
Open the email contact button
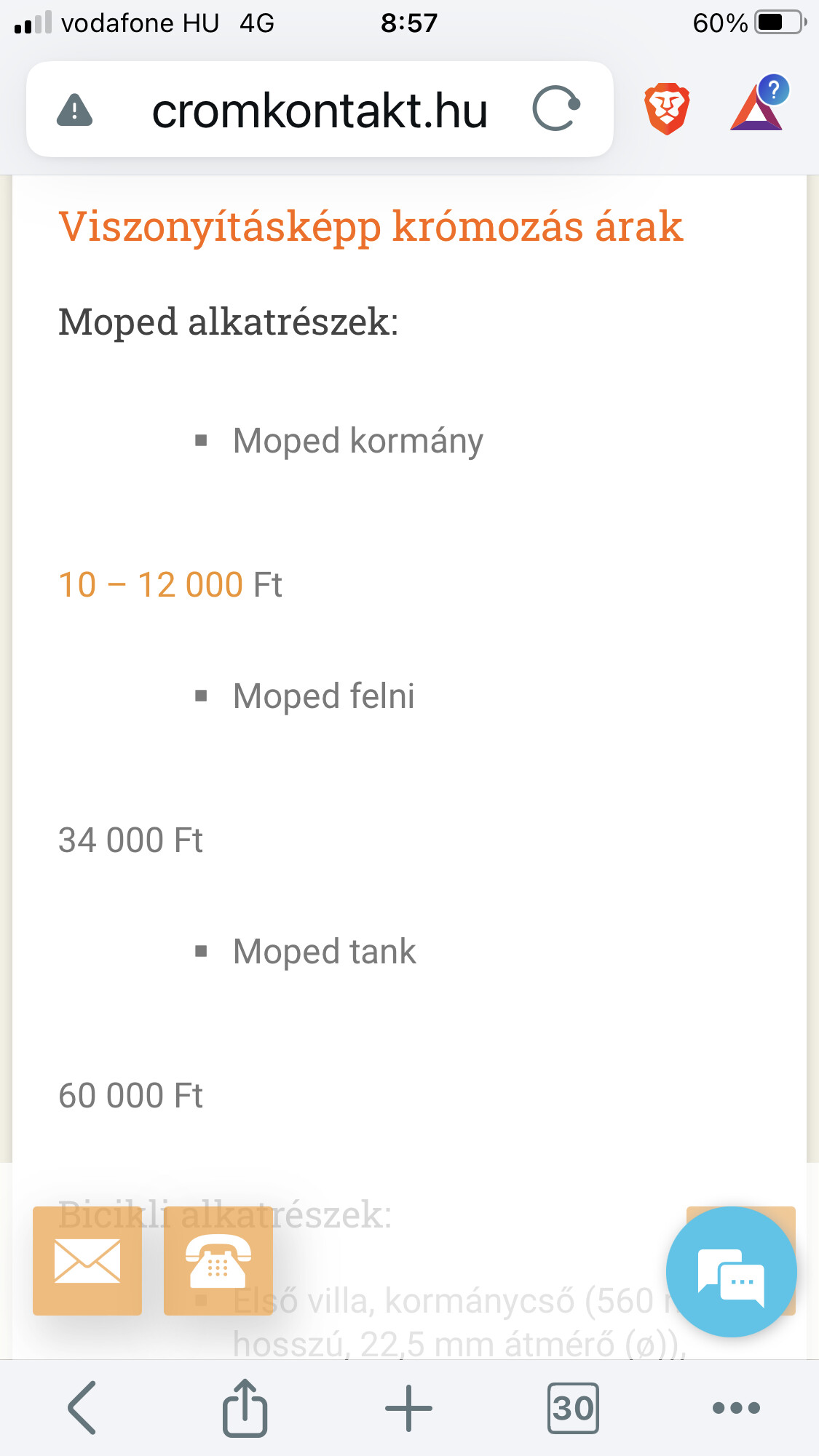point(87,1261)
